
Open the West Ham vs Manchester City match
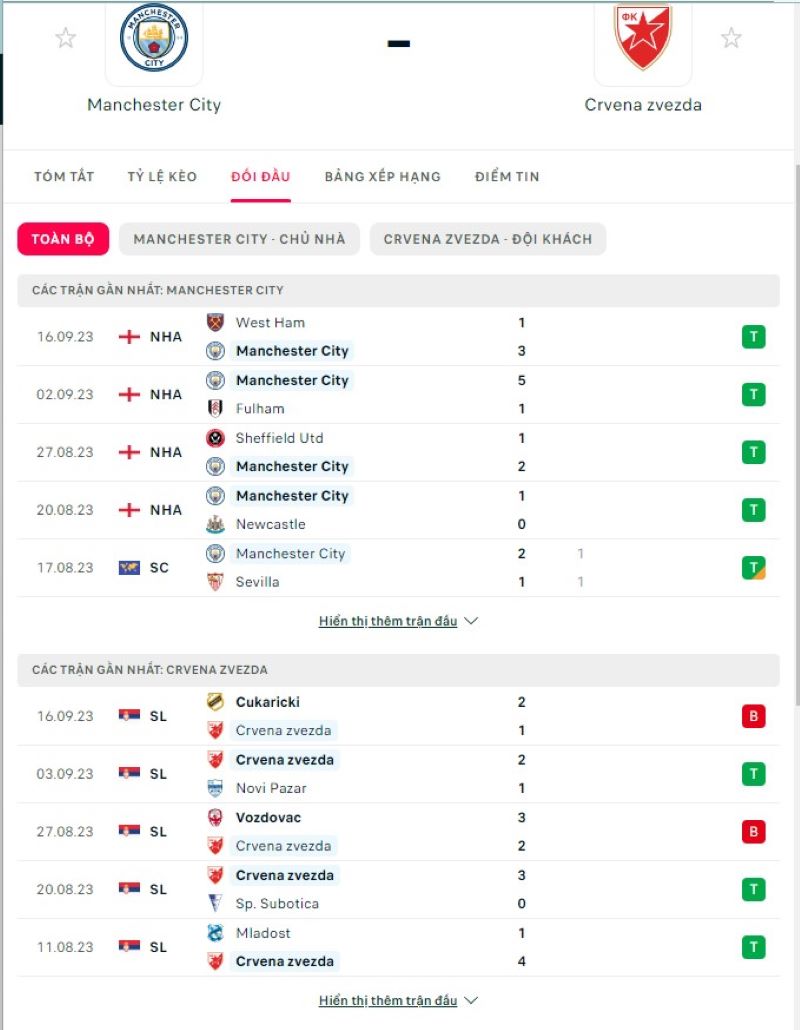pyautogui.click(x=398, y=337)
